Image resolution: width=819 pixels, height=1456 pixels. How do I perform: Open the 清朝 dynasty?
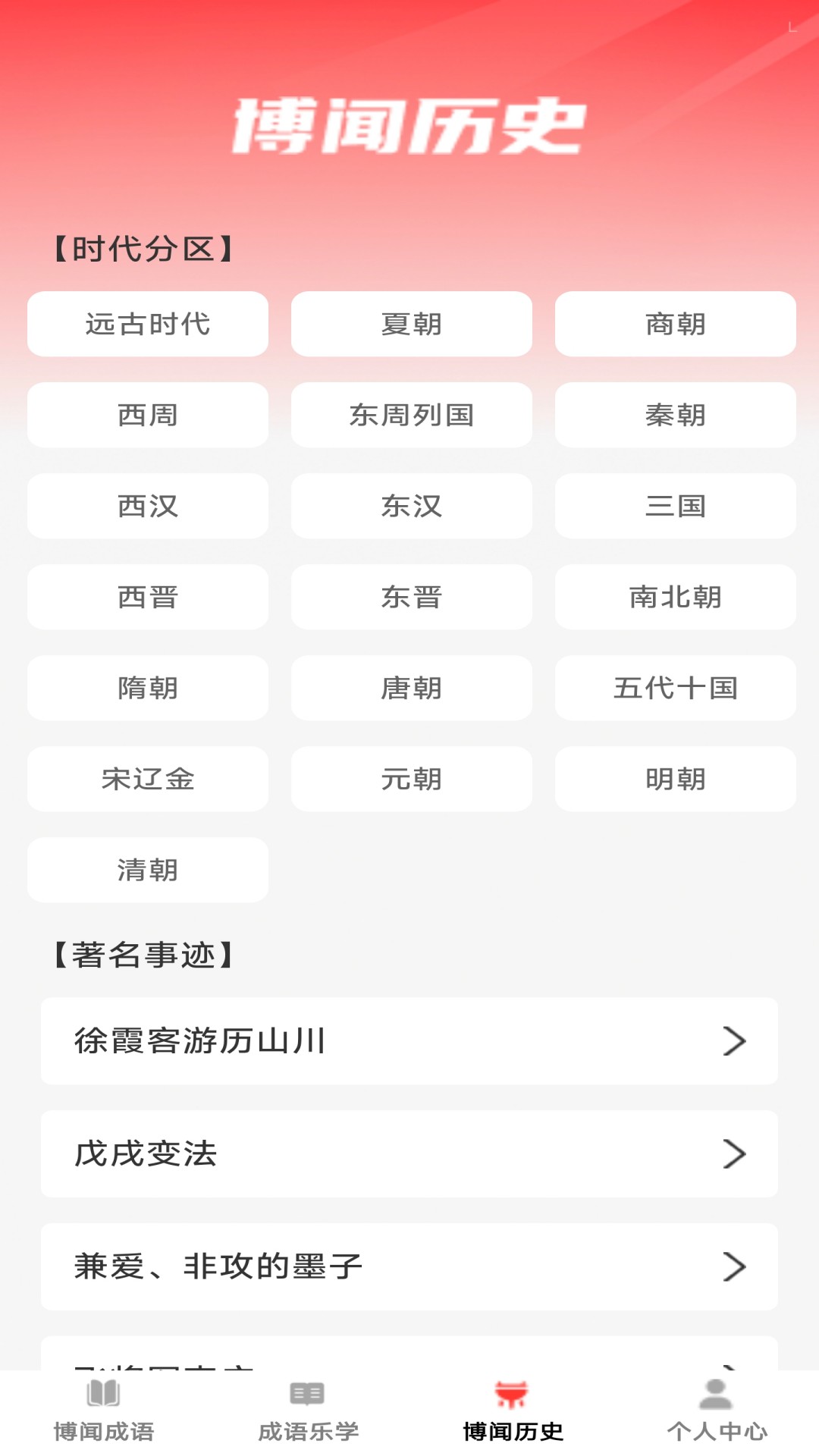(148, 870)
